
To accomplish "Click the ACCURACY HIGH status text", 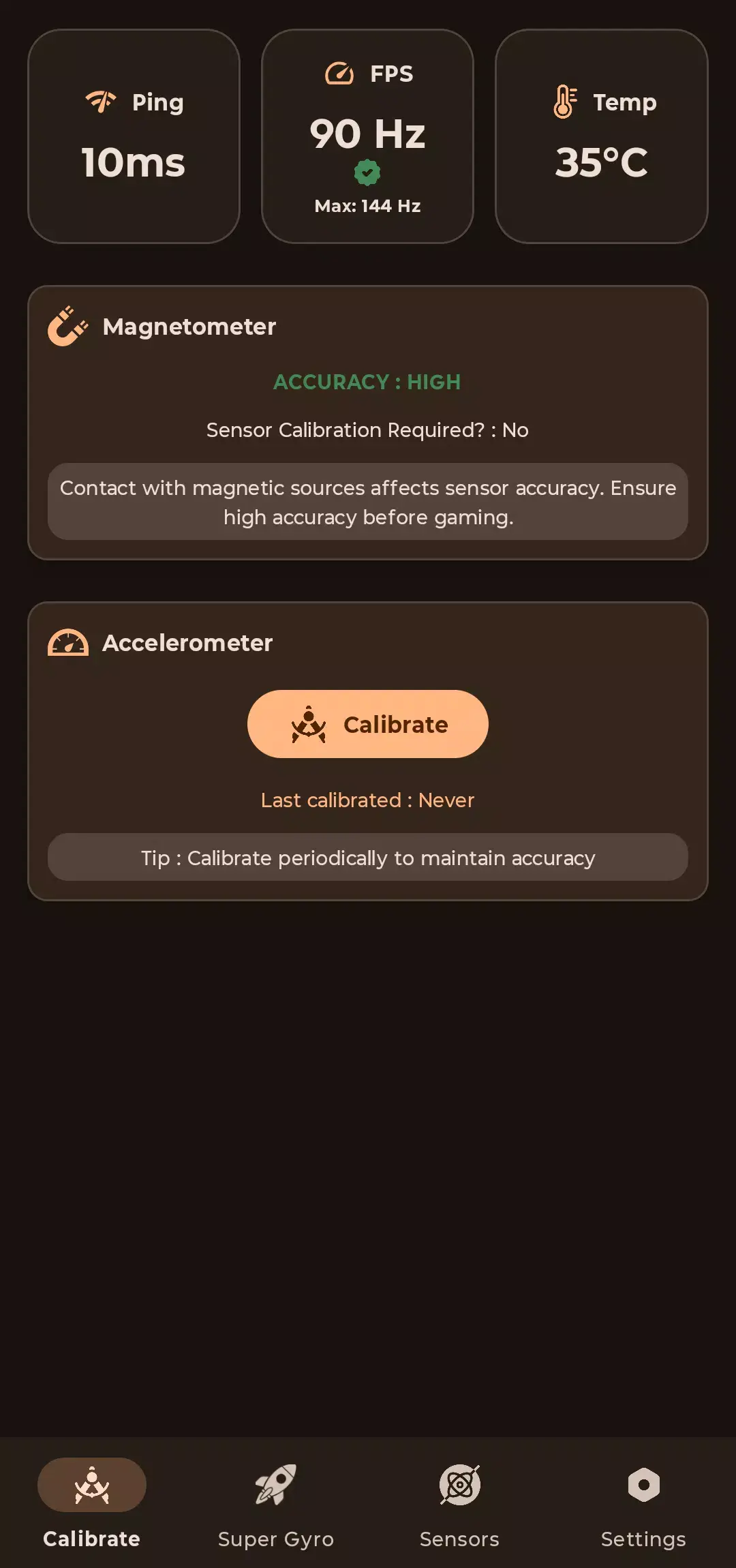I will pyautogui.click(x=367, y=382).
